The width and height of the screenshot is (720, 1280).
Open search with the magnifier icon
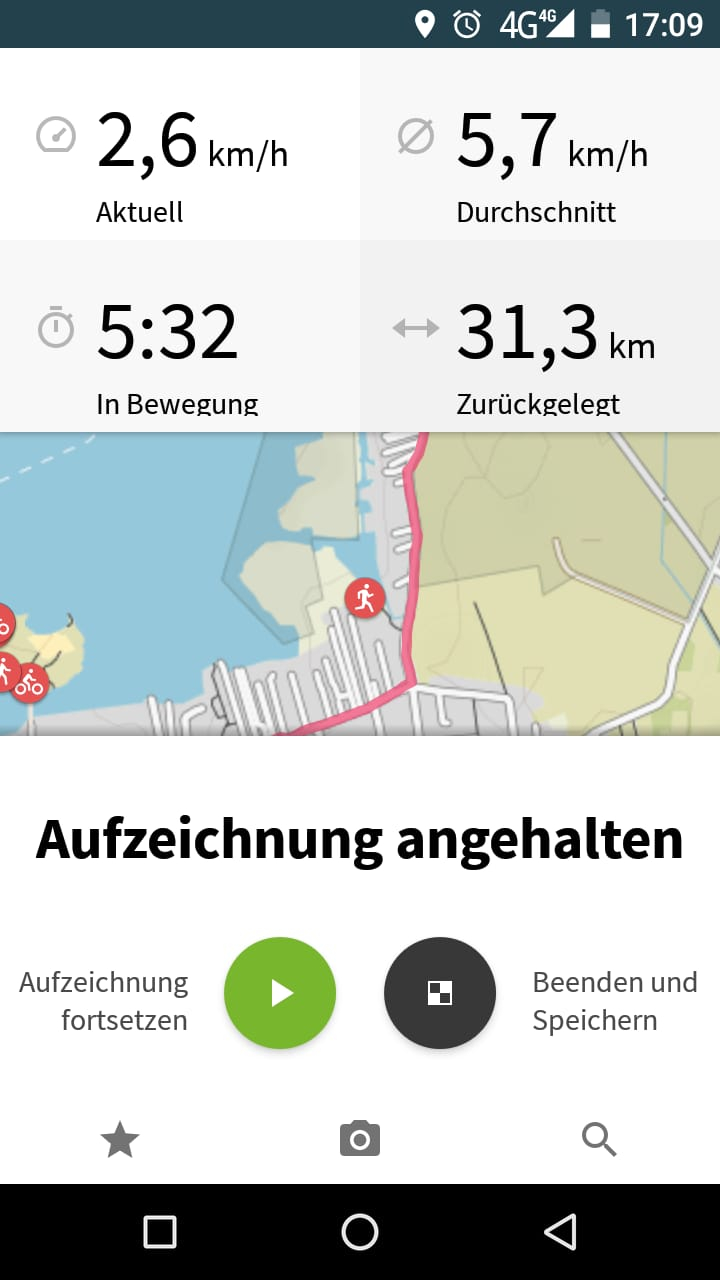click(599, 1139)
